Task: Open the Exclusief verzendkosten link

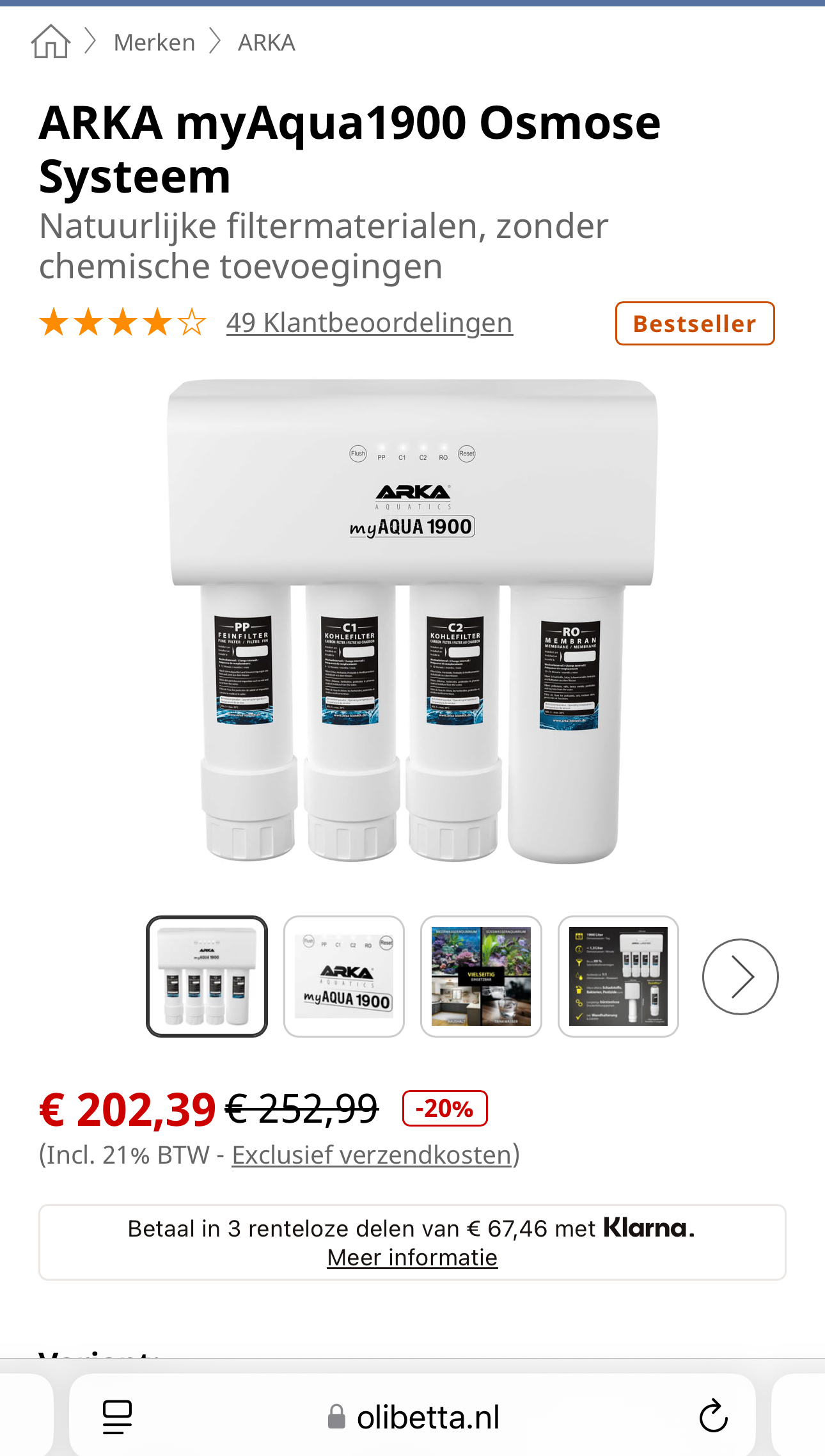Action: pos(372,1155)
